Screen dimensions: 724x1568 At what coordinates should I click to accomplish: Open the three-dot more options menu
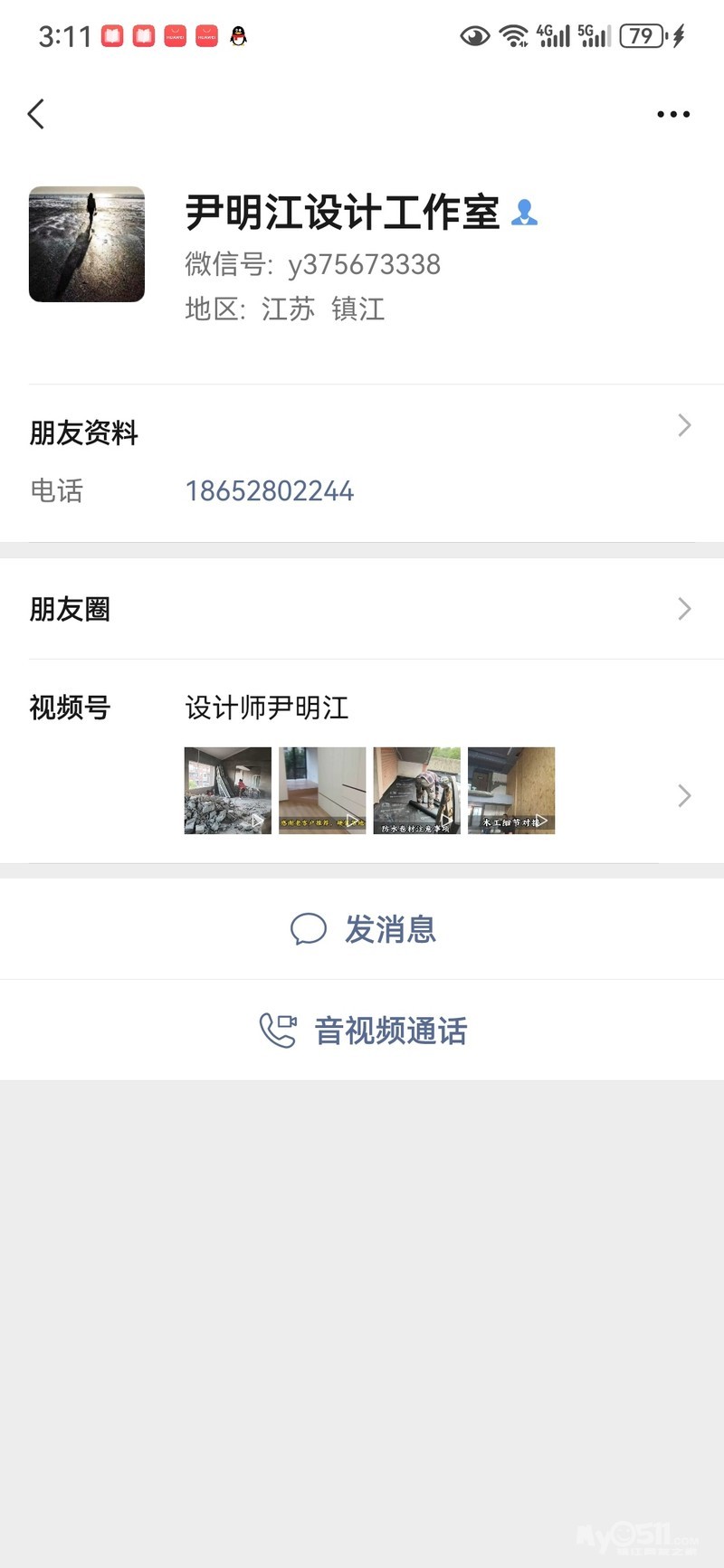coord(672,114)
